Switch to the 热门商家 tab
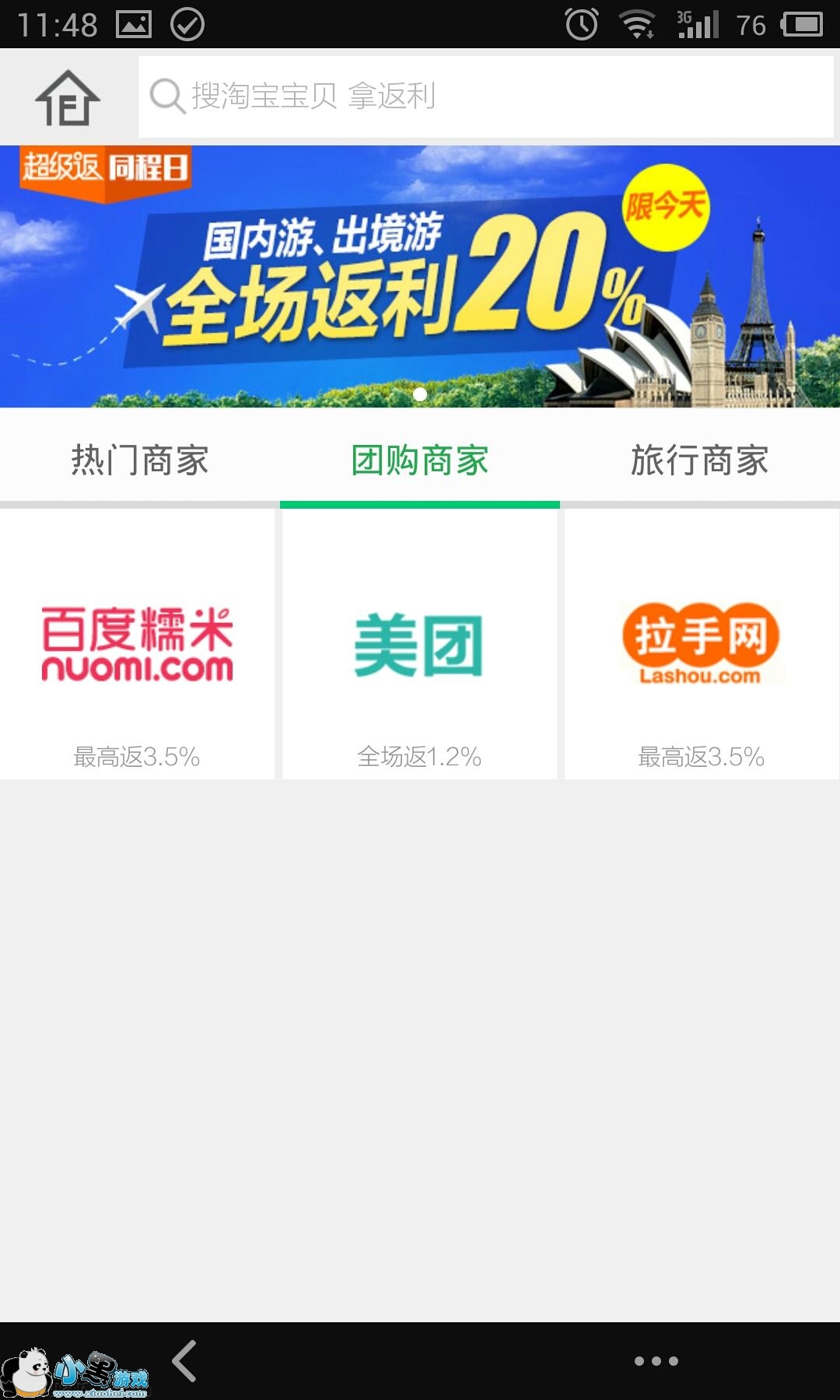This screenshot has width=840, height=1400. (x=140, y=460)
